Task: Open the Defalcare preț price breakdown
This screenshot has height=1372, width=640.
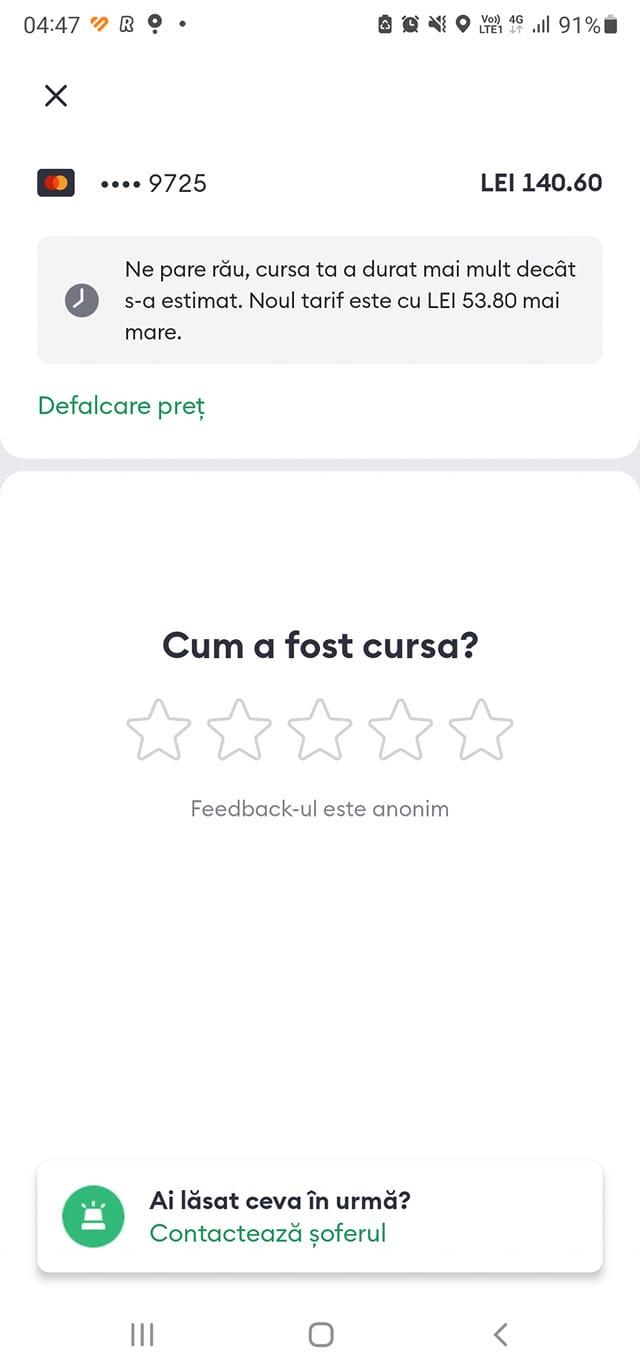Action: click(121, 406)
